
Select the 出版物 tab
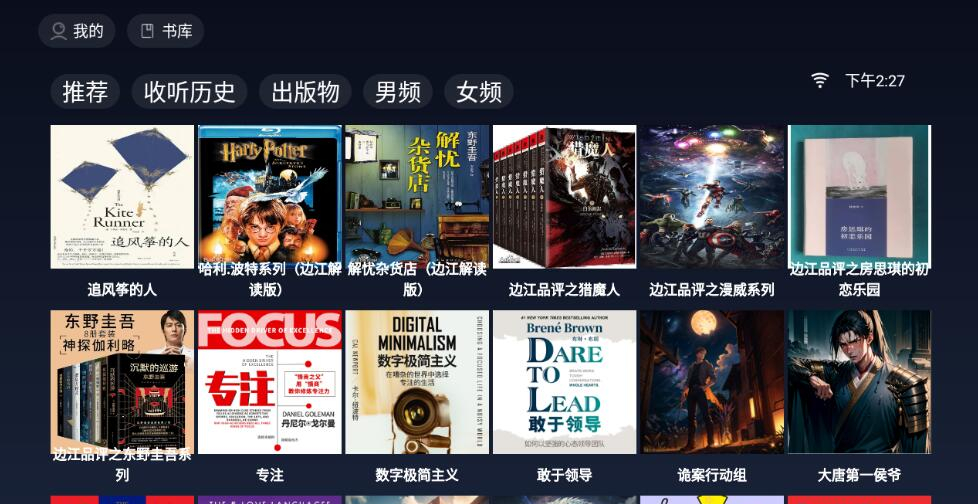305,92
